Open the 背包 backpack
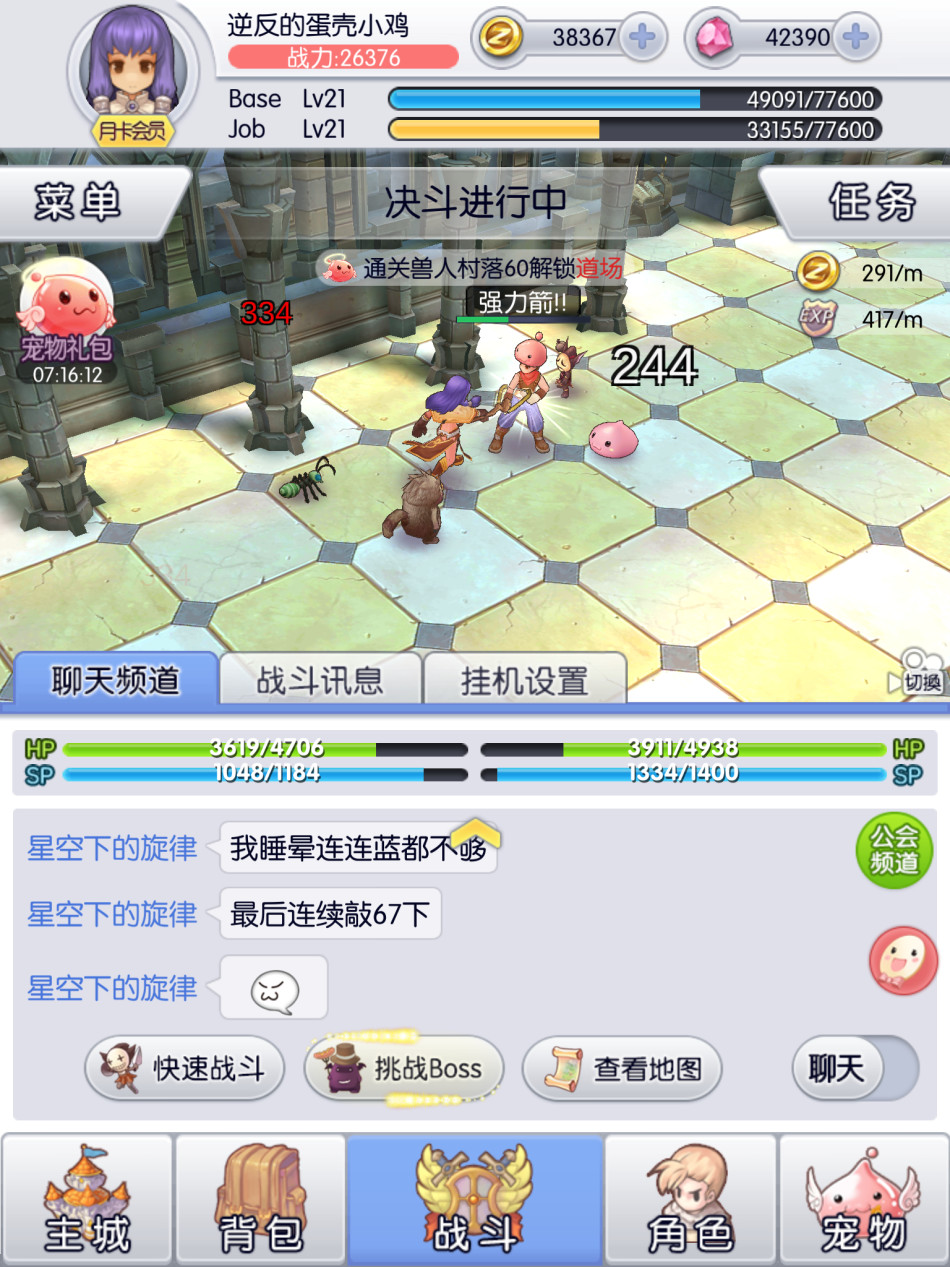950x1267 pixels. pyautogui.click(x=261, y=1200)
